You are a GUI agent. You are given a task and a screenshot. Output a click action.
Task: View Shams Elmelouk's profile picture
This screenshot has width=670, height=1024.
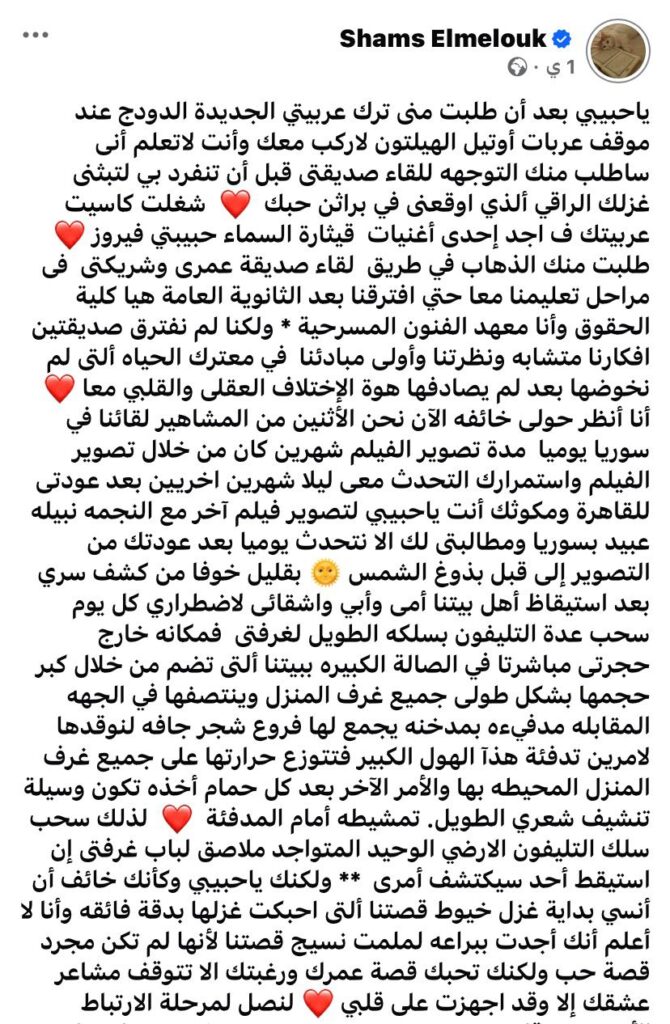point(619,51)
